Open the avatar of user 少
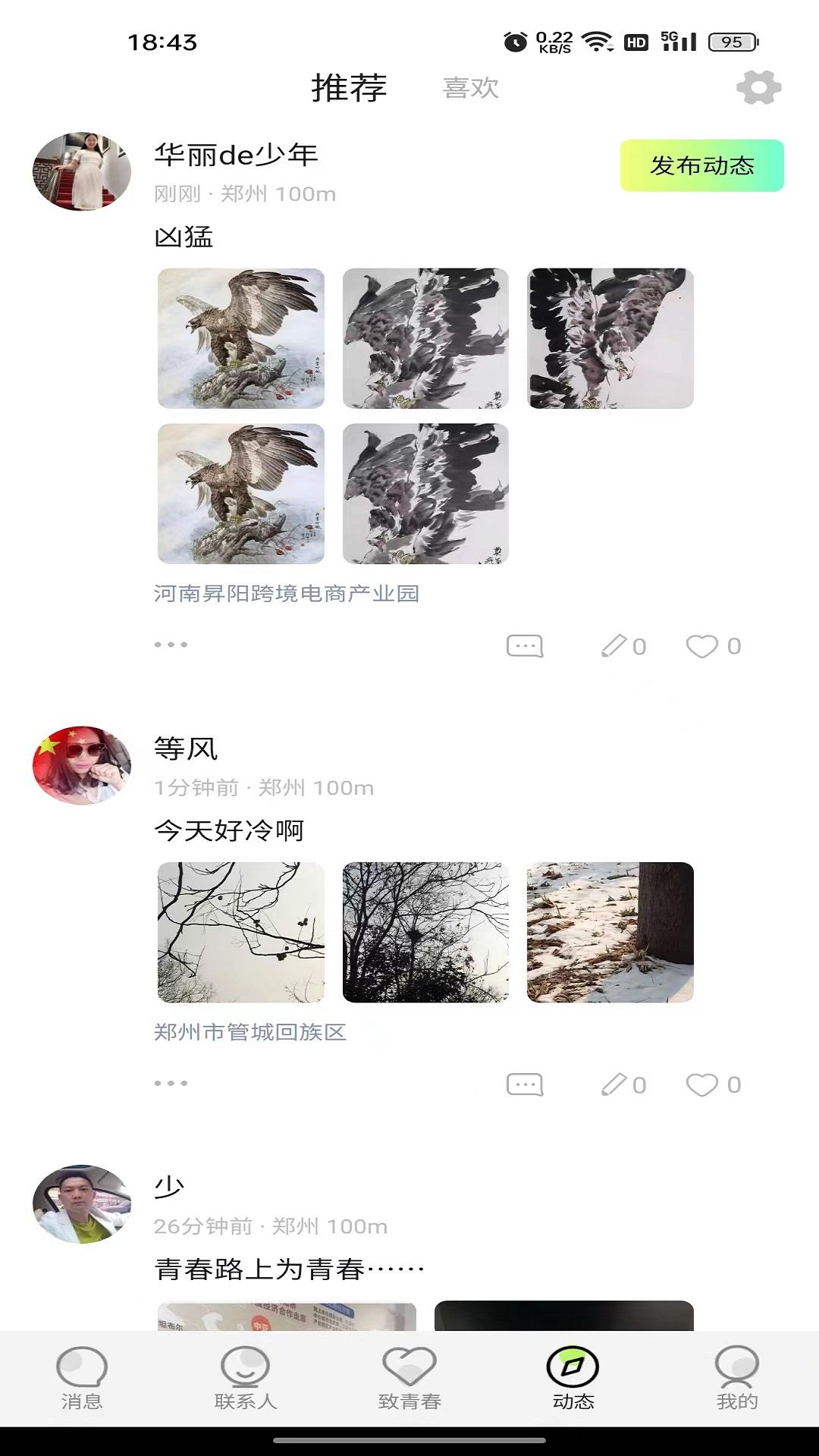819x1456 pixels. tap(82, 1203)
